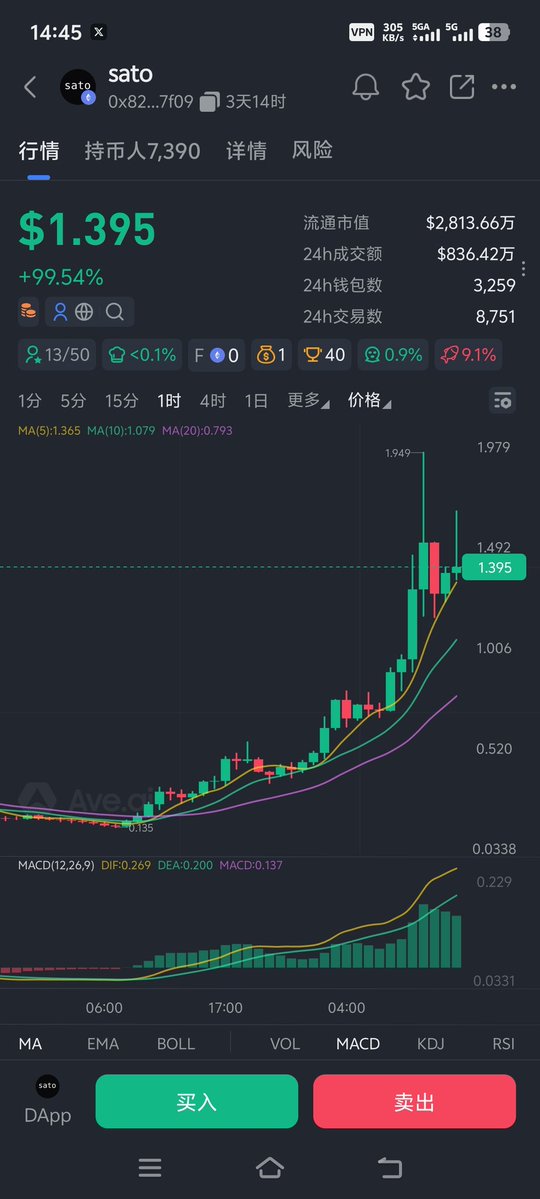The image size is (540, 1199).
Task: Open the 详情 details tab
Action: point(246,151)
